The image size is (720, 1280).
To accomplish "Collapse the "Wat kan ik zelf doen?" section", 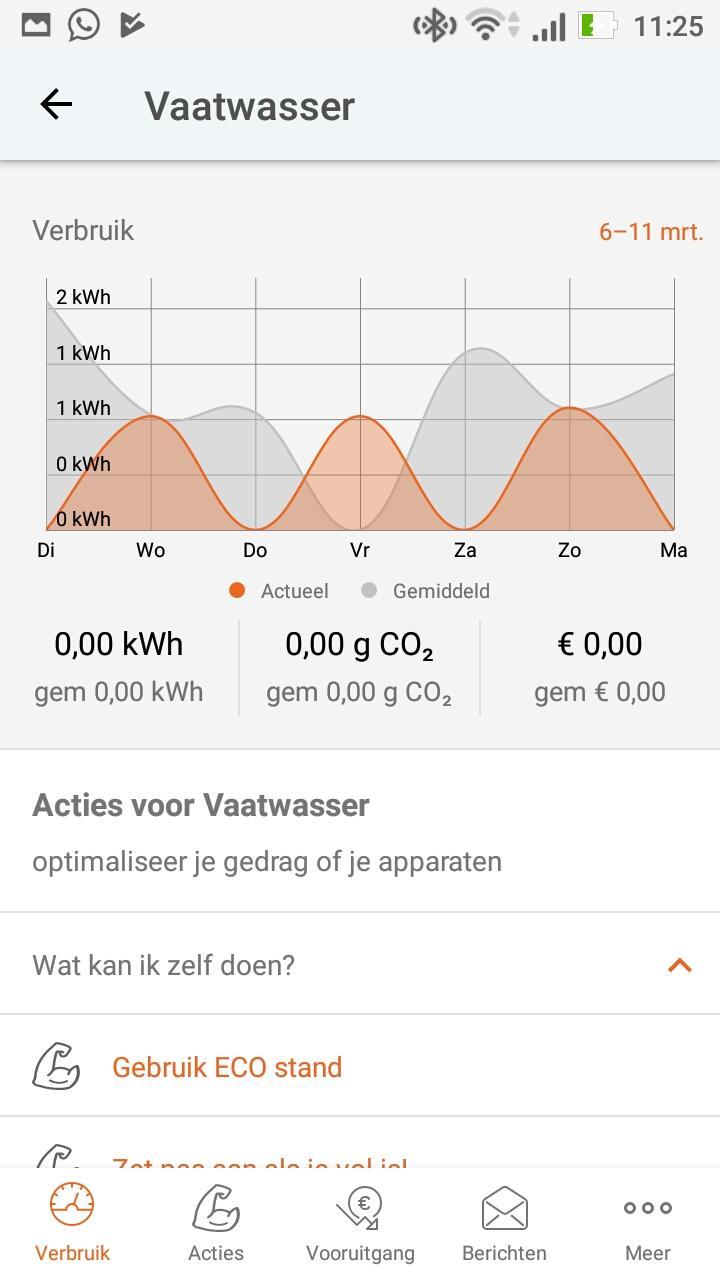I will pyautogui.click(x=679, y=965).
